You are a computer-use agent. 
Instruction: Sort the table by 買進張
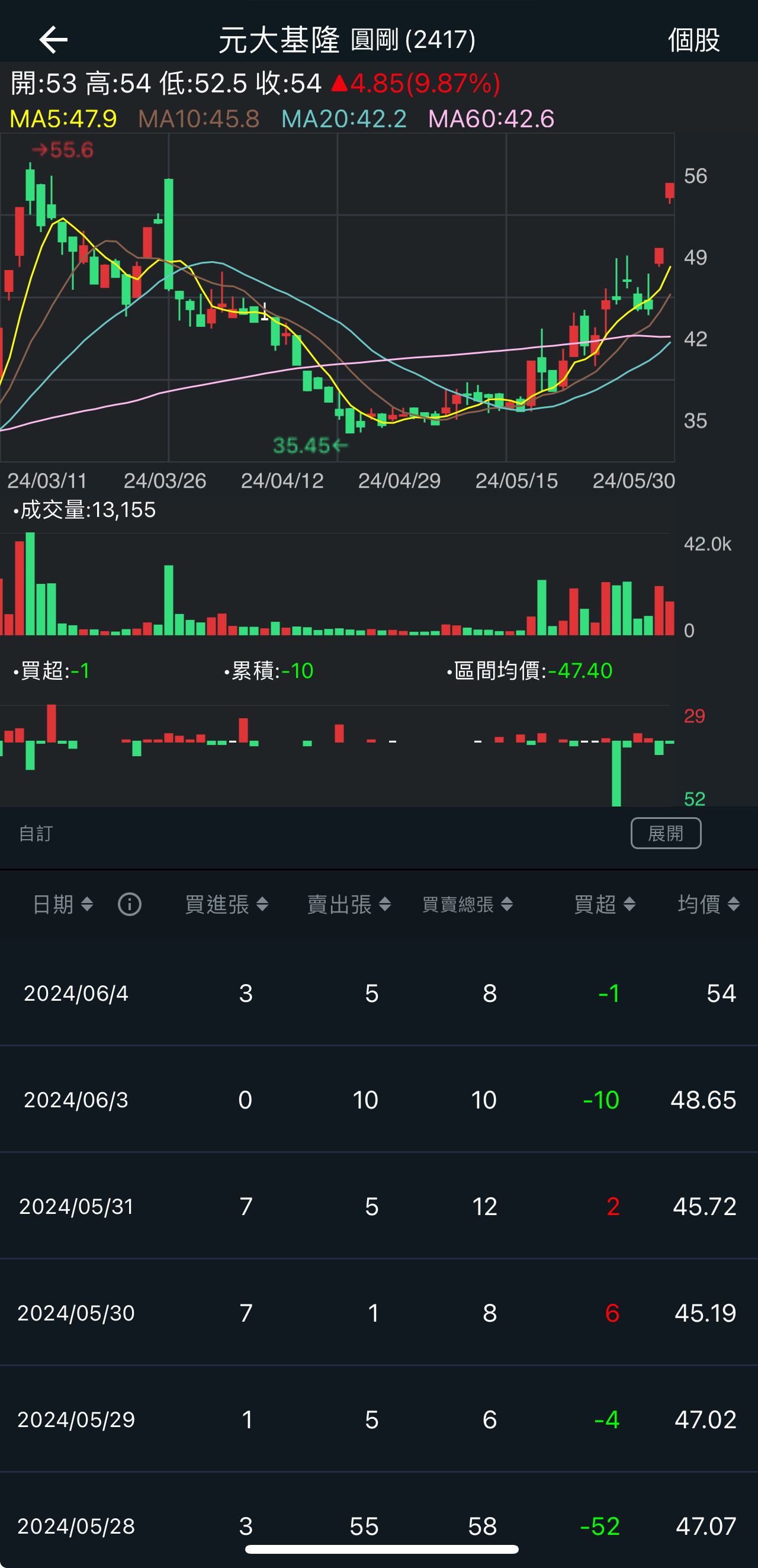coord(226,904)
